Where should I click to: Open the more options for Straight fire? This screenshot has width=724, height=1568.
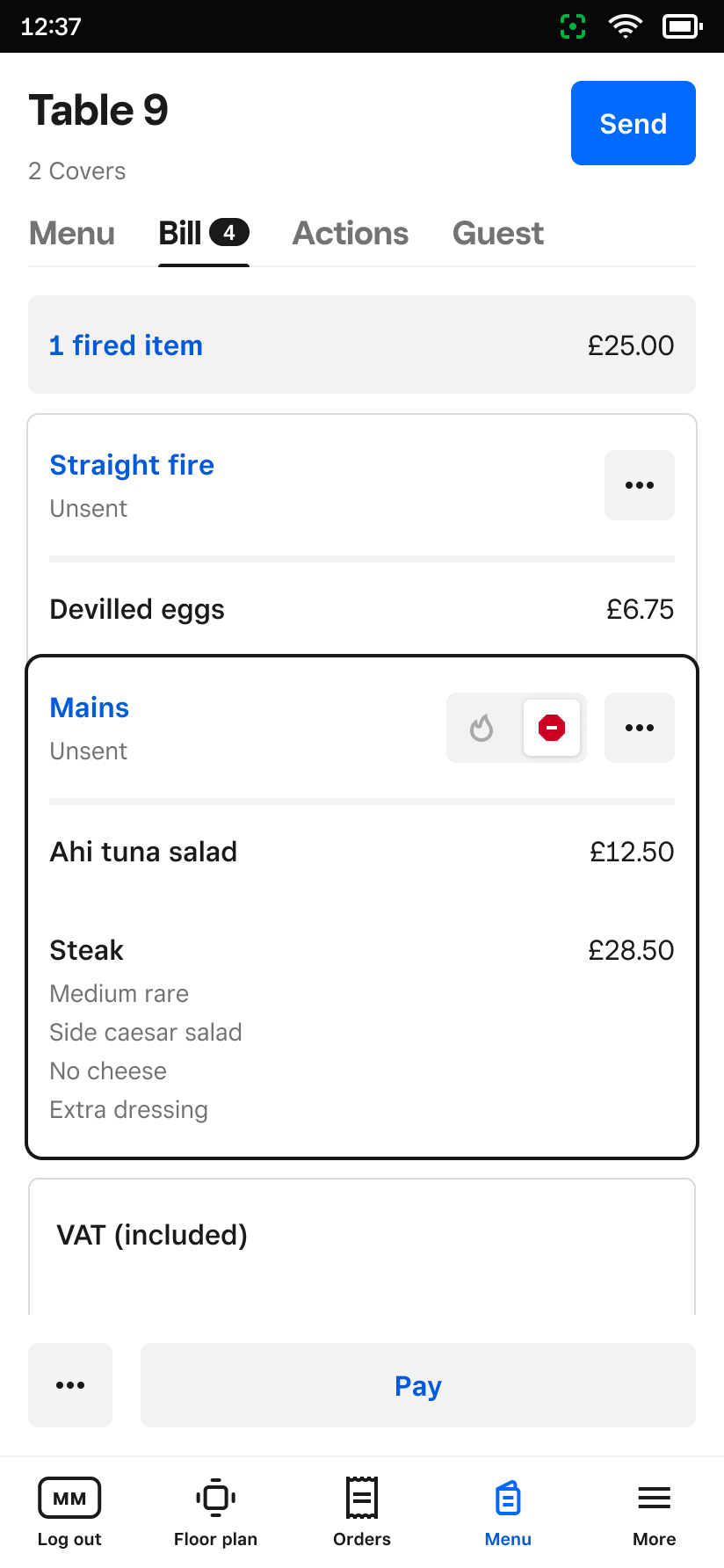640,485
